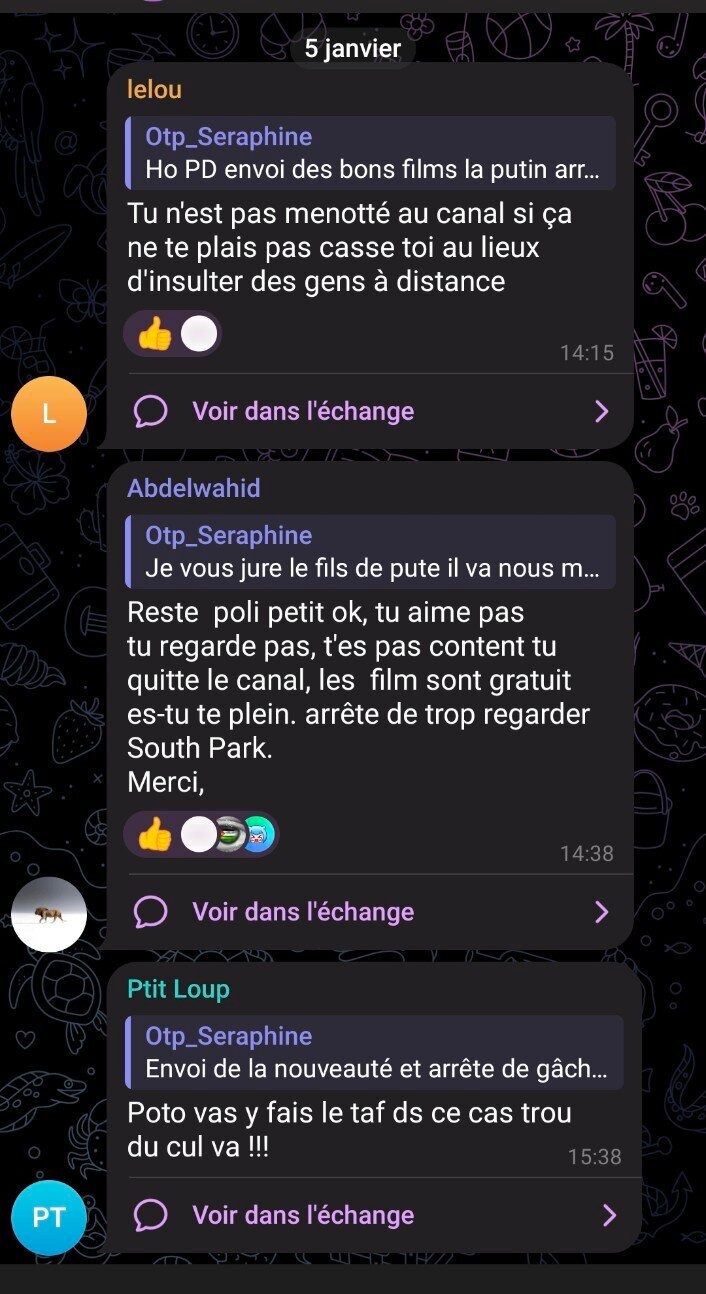Open lelou's orange L profile avatar
This screenshot has height=1294, width=706.
point(49,414)
